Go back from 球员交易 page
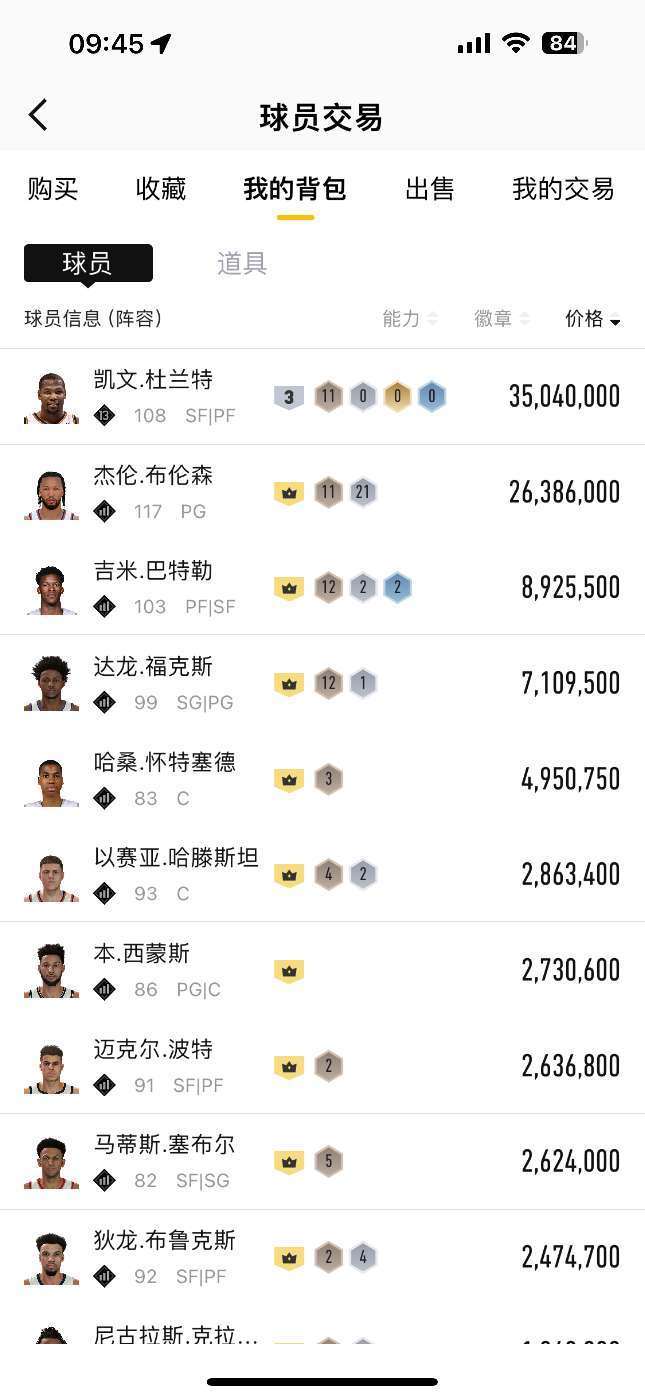Image resolution: width=645 pixels, height=1398 pixels. pyautogui.click(x=38, y=116)
